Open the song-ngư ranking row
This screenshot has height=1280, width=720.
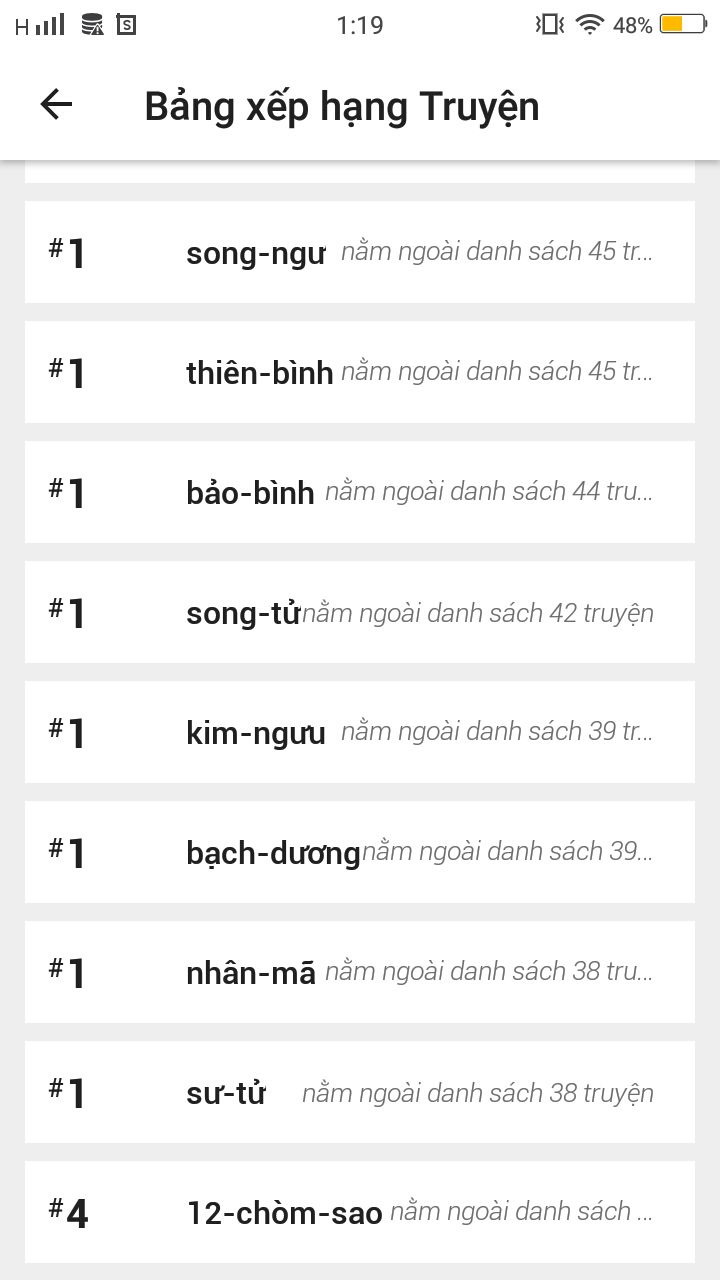359,252
